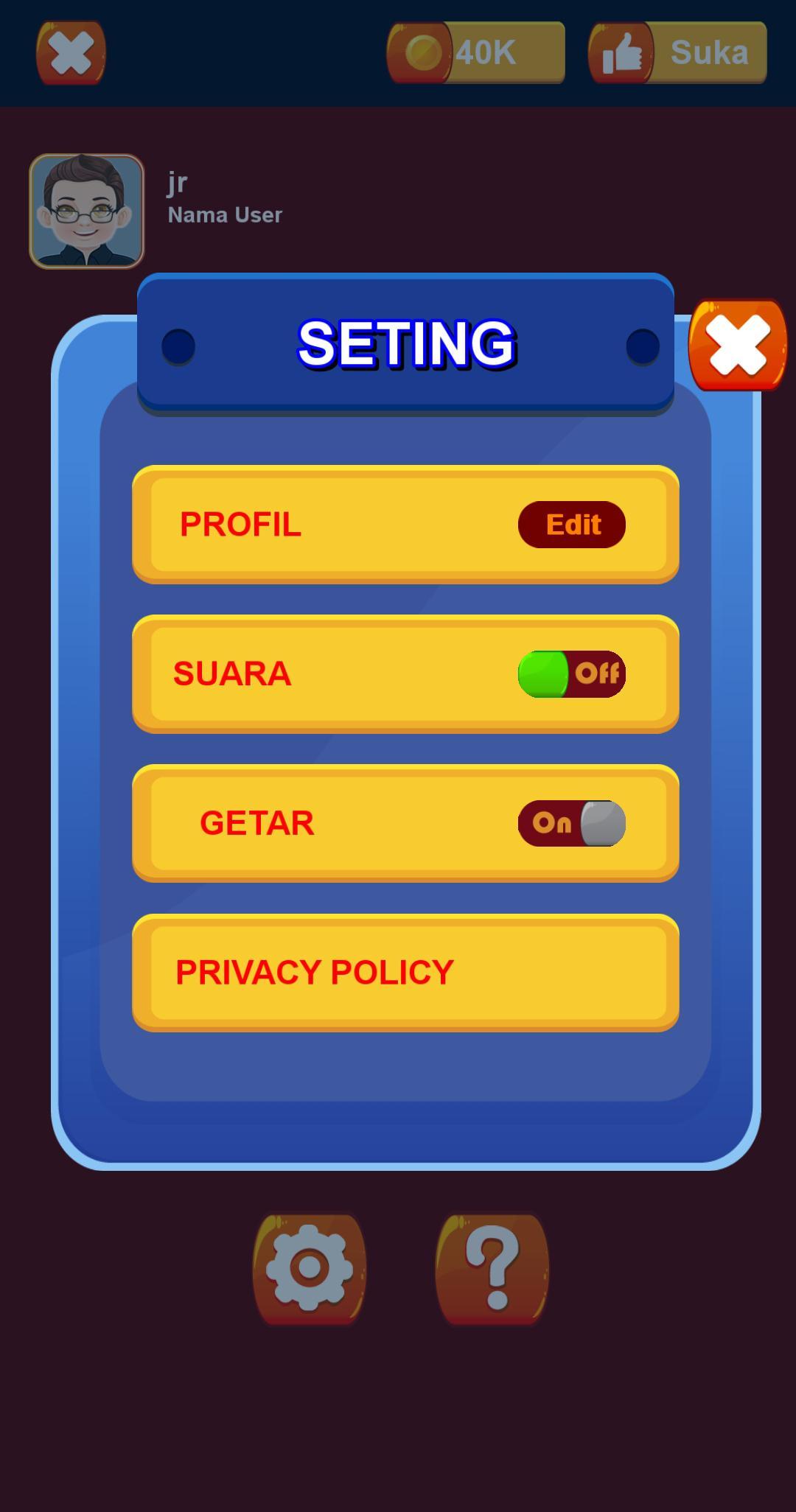Toggle the Suara sound switch
Screen dimensions: 796x1512
pyautogui.click(x=572, y=673)
